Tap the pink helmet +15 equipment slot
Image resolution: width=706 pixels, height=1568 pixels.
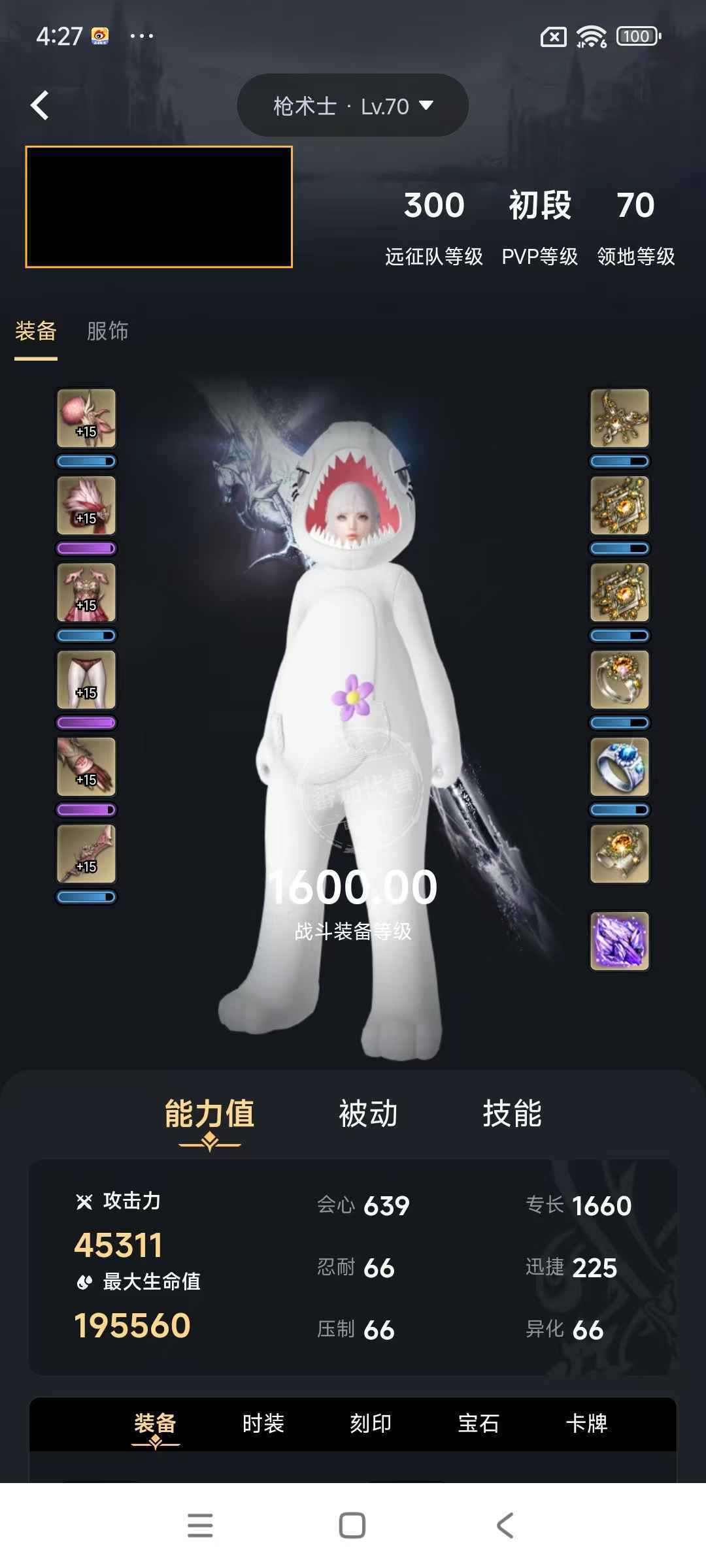click(86, 418)
